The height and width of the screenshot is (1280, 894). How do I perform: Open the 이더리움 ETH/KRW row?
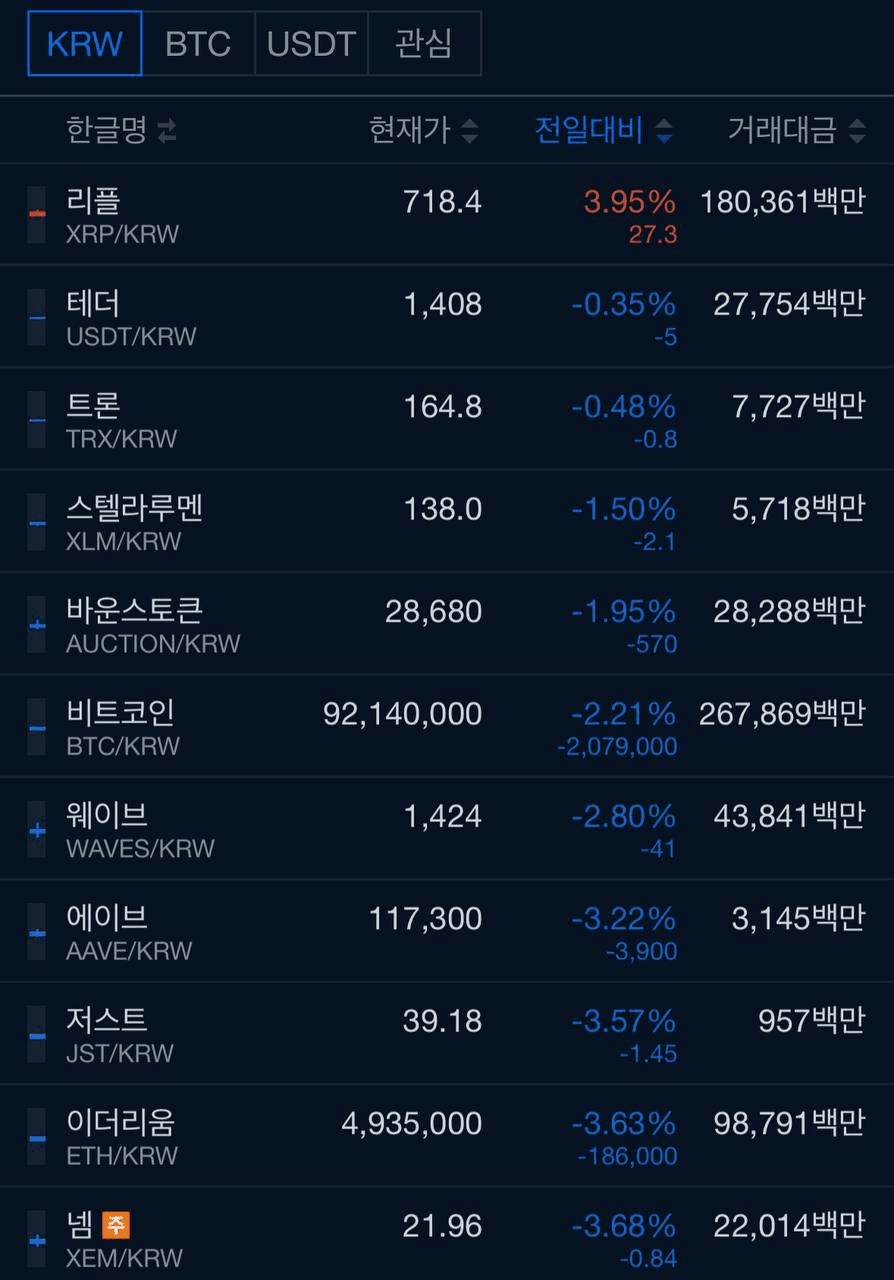pyautogui.click(x=447, y=1137)
